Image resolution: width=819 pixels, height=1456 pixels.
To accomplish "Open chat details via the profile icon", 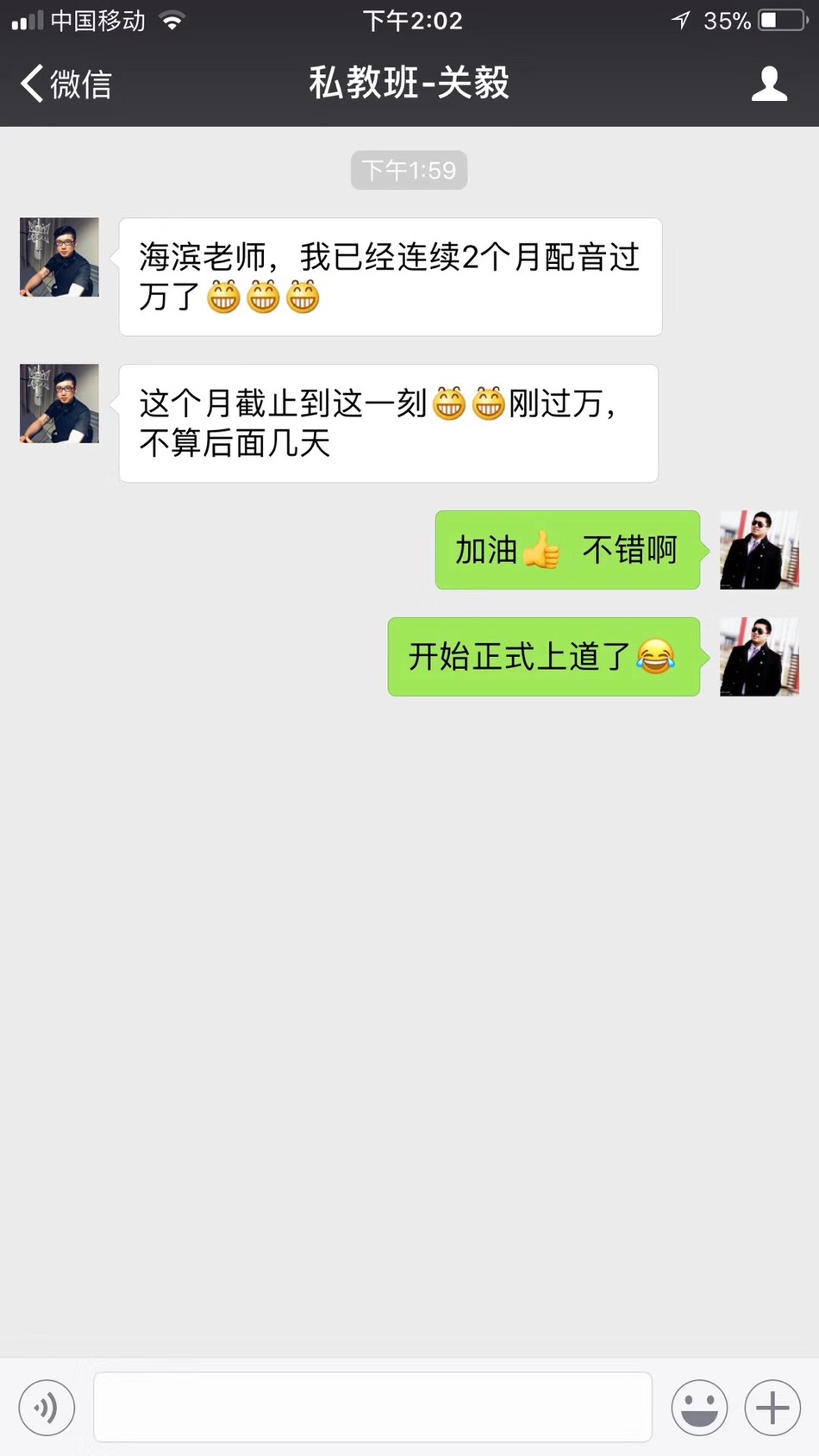I will click(x=768, y=84).
